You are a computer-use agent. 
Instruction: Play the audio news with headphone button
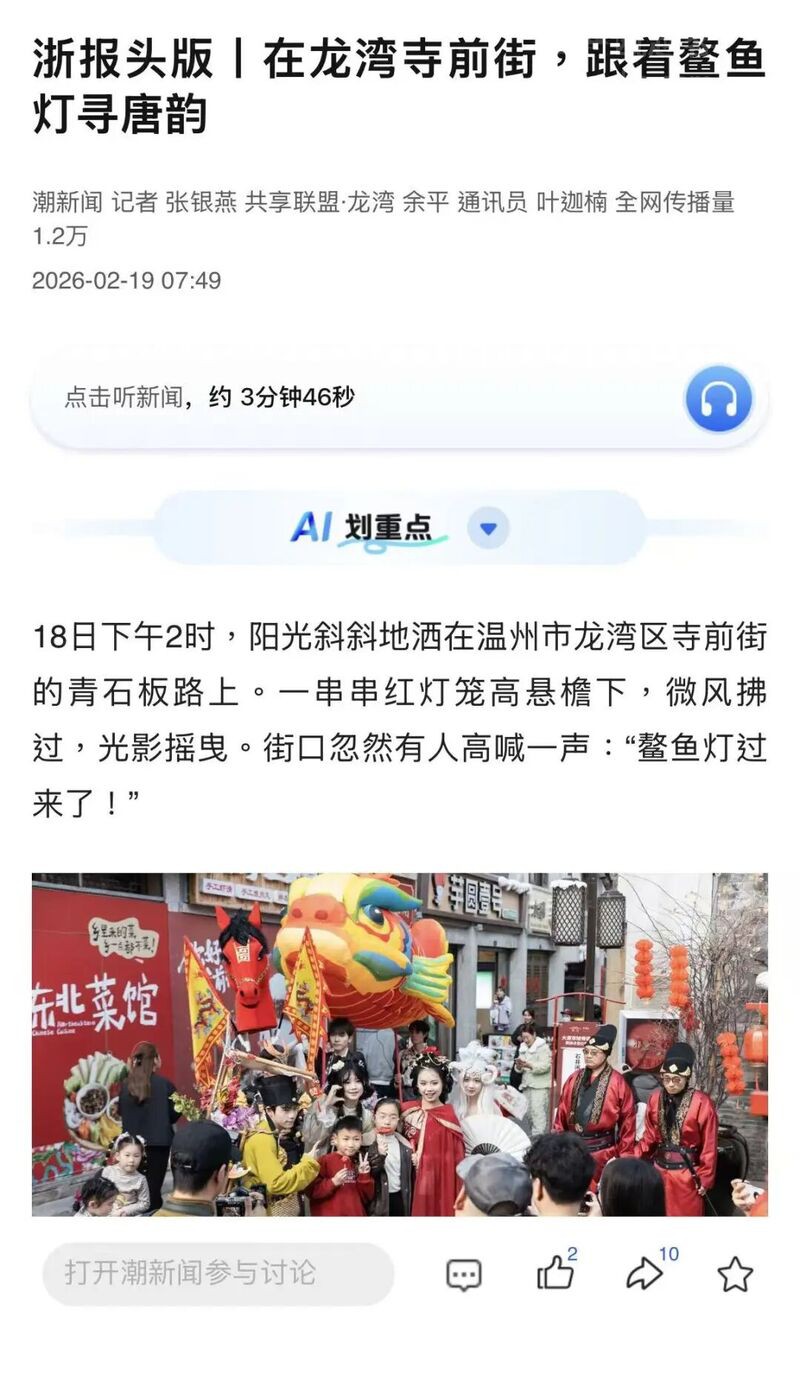pos(718,399)
